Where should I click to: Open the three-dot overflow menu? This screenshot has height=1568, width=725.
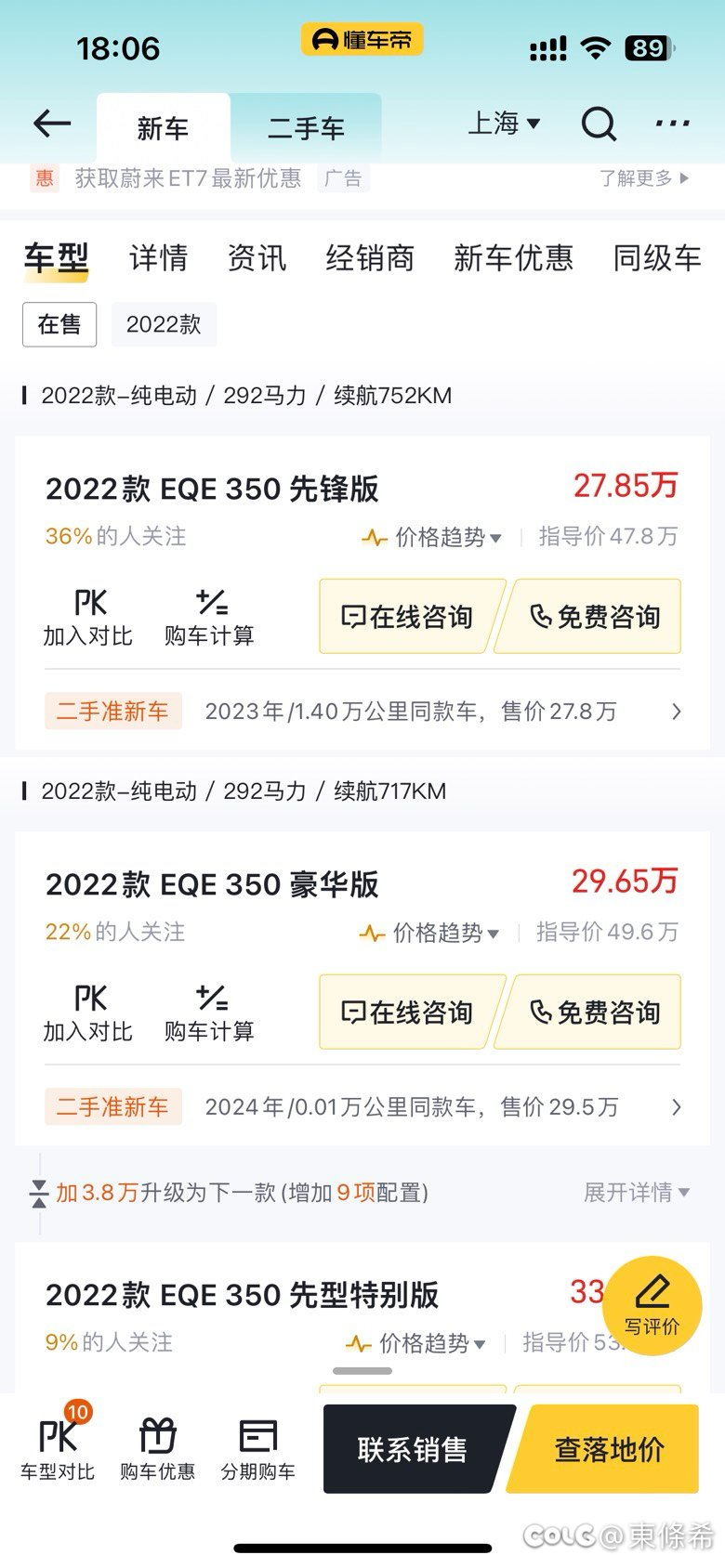point(673,124)
